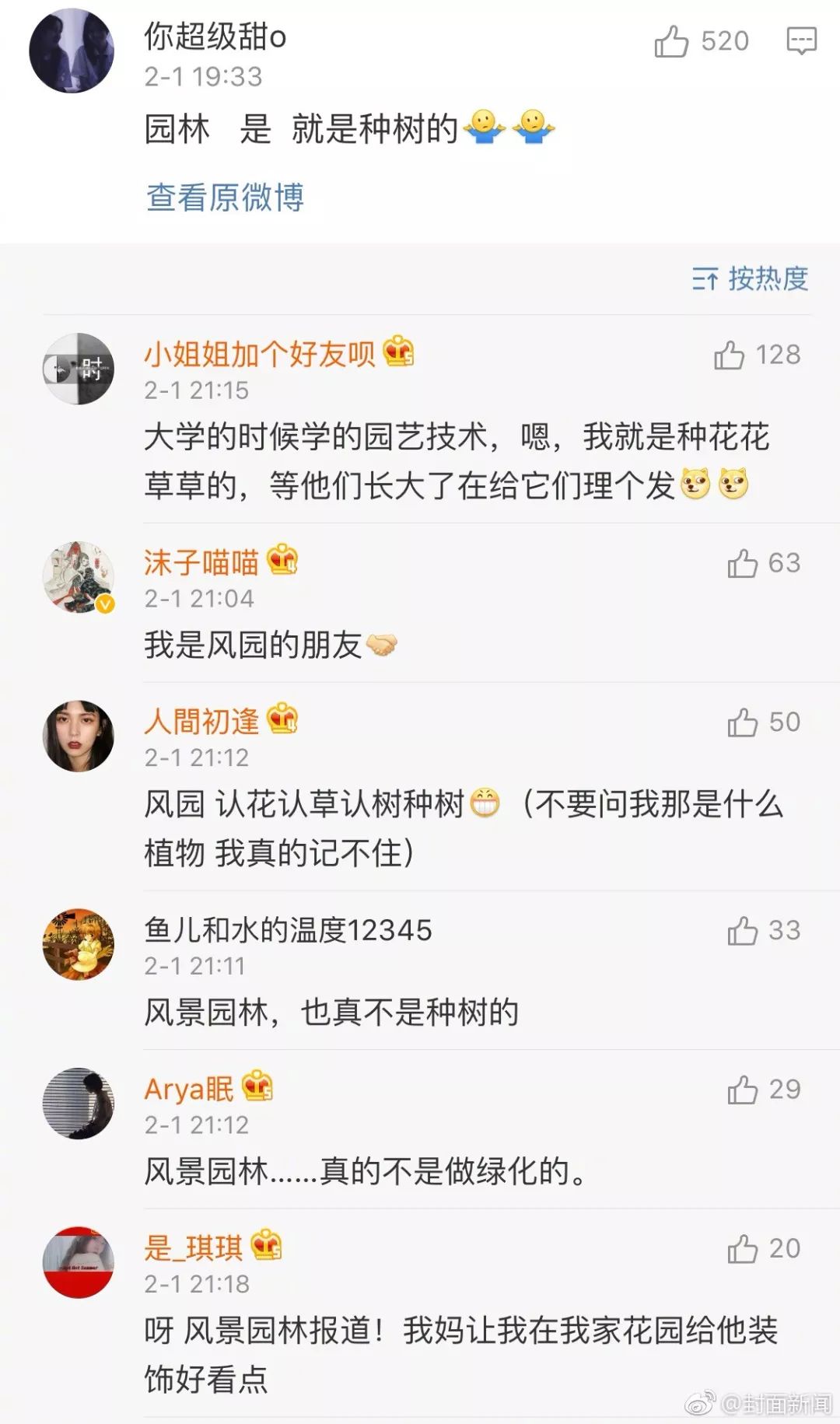Like the comment by 鱼儿和水的温度12345
This screenshot has width=840, height=1424.
(742, 930)
